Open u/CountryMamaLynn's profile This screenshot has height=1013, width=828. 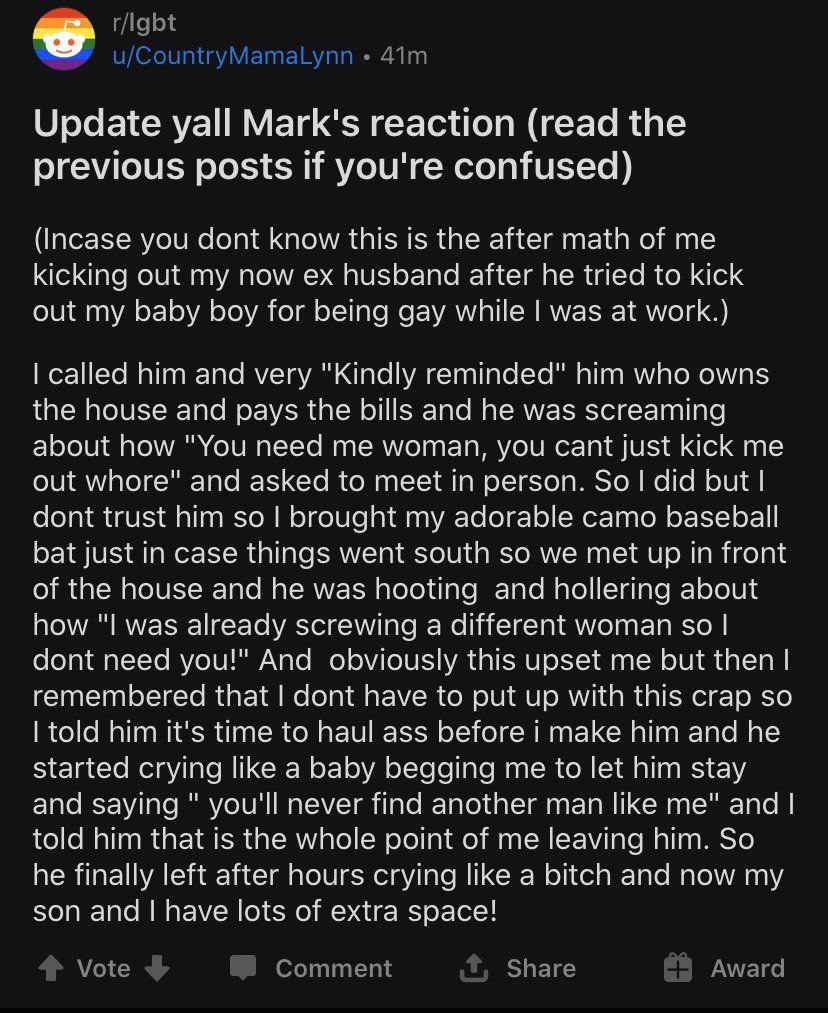coord(232,56)
